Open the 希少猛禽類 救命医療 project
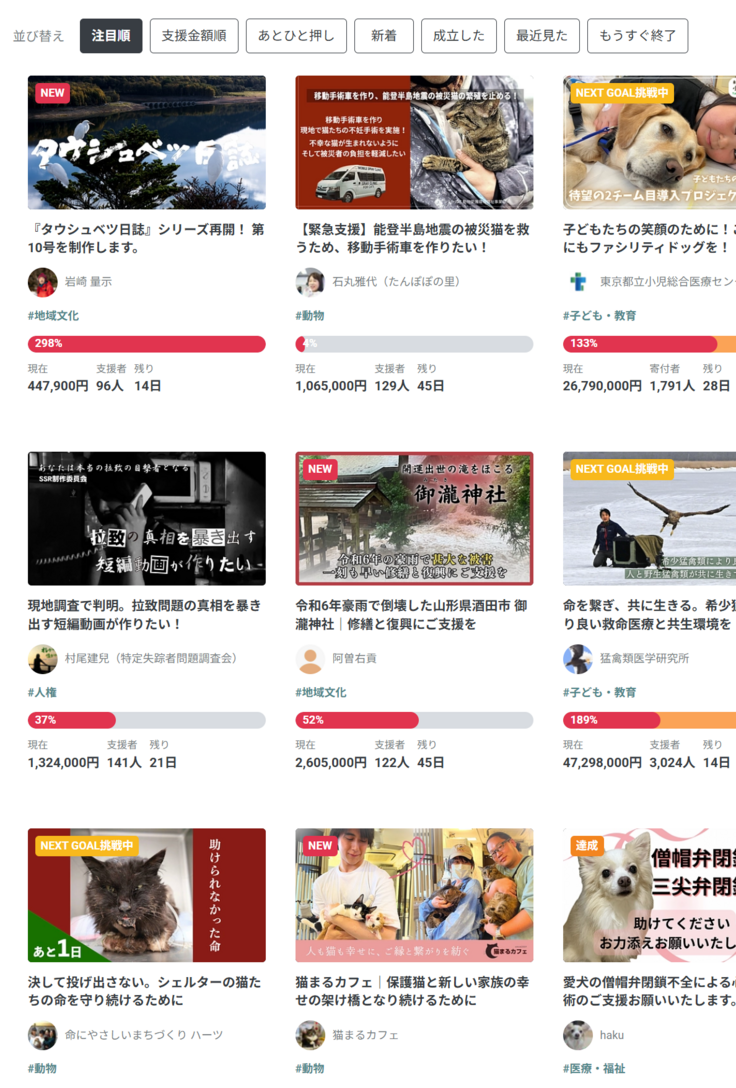This screenshot has height=1088, width=736. [650, 519]
